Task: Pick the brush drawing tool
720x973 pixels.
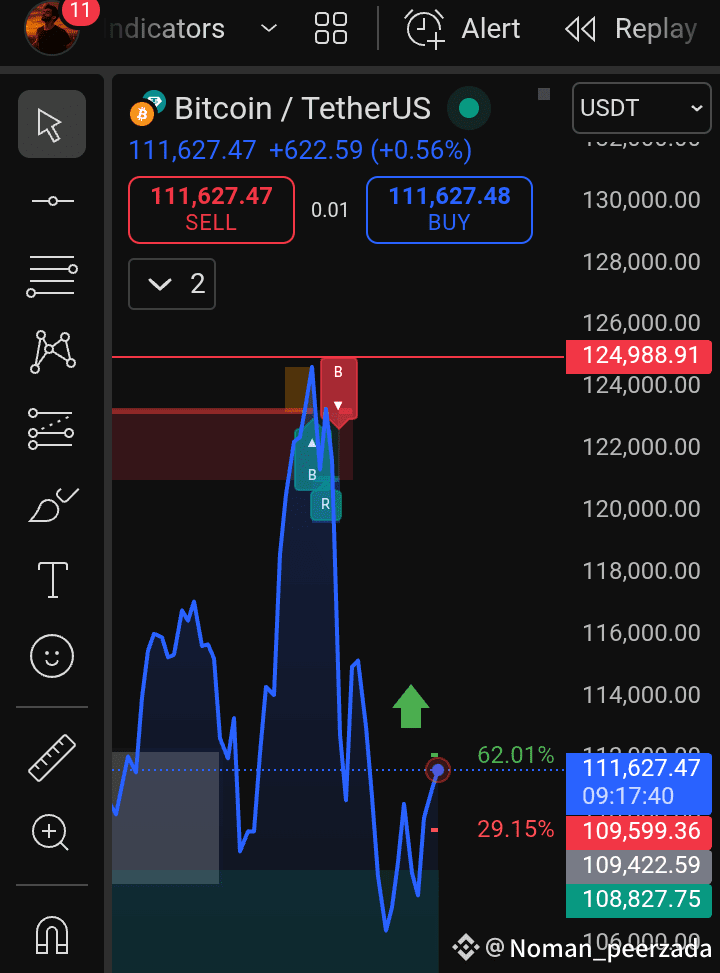Action: [x=52, y=504]
